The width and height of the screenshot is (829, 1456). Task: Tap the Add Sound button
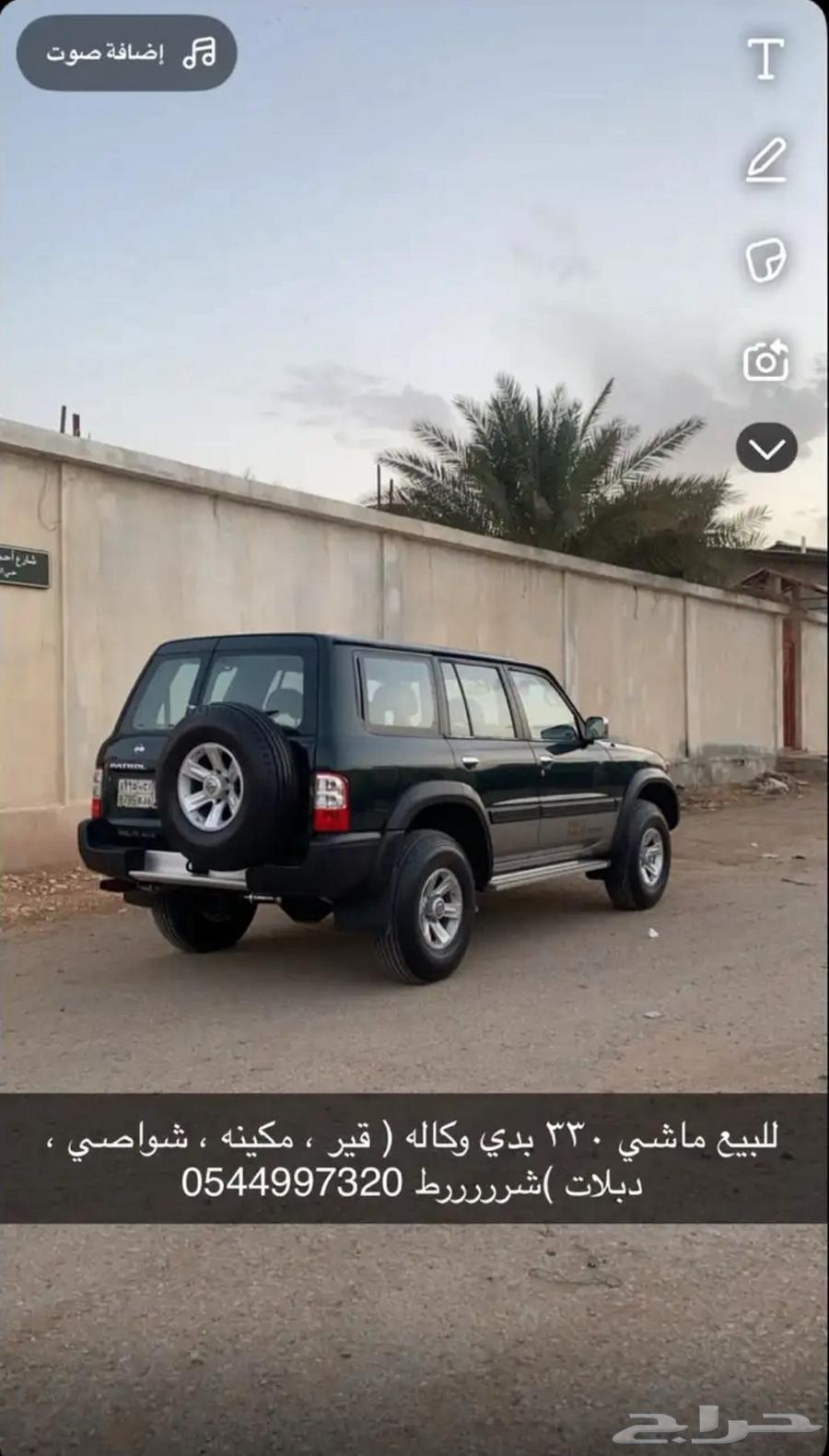[127, 53]
